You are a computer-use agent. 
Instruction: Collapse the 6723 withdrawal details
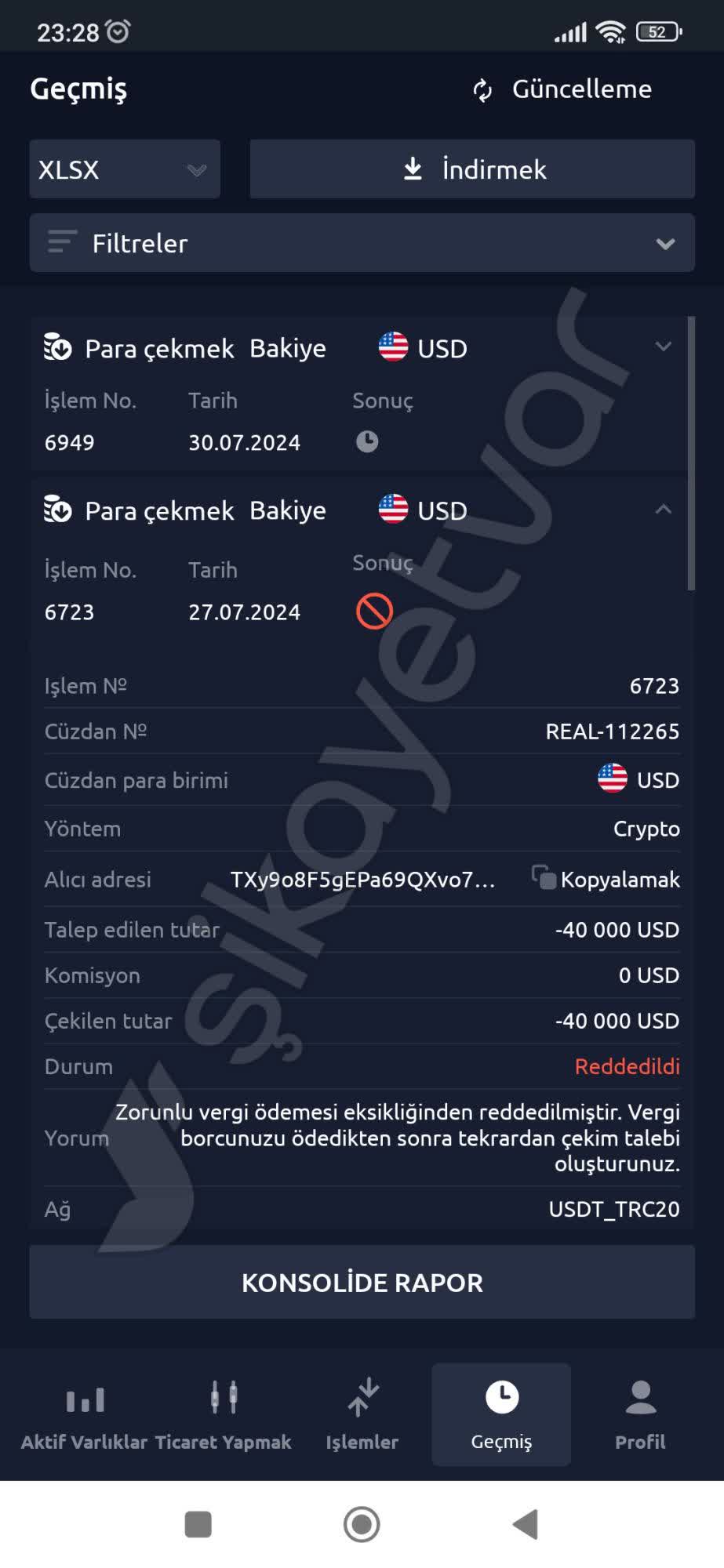tap(663, 509)
